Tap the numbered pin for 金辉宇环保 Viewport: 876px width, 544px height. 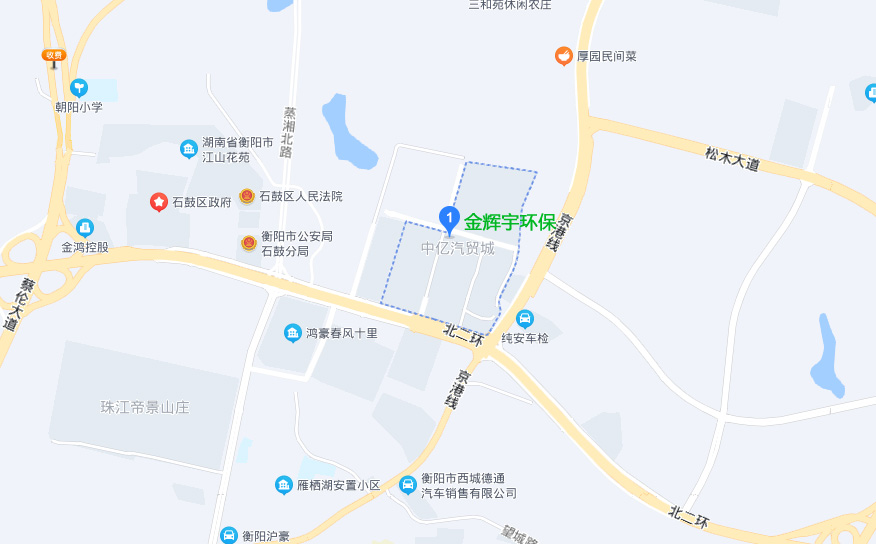(x=450, y=218)
